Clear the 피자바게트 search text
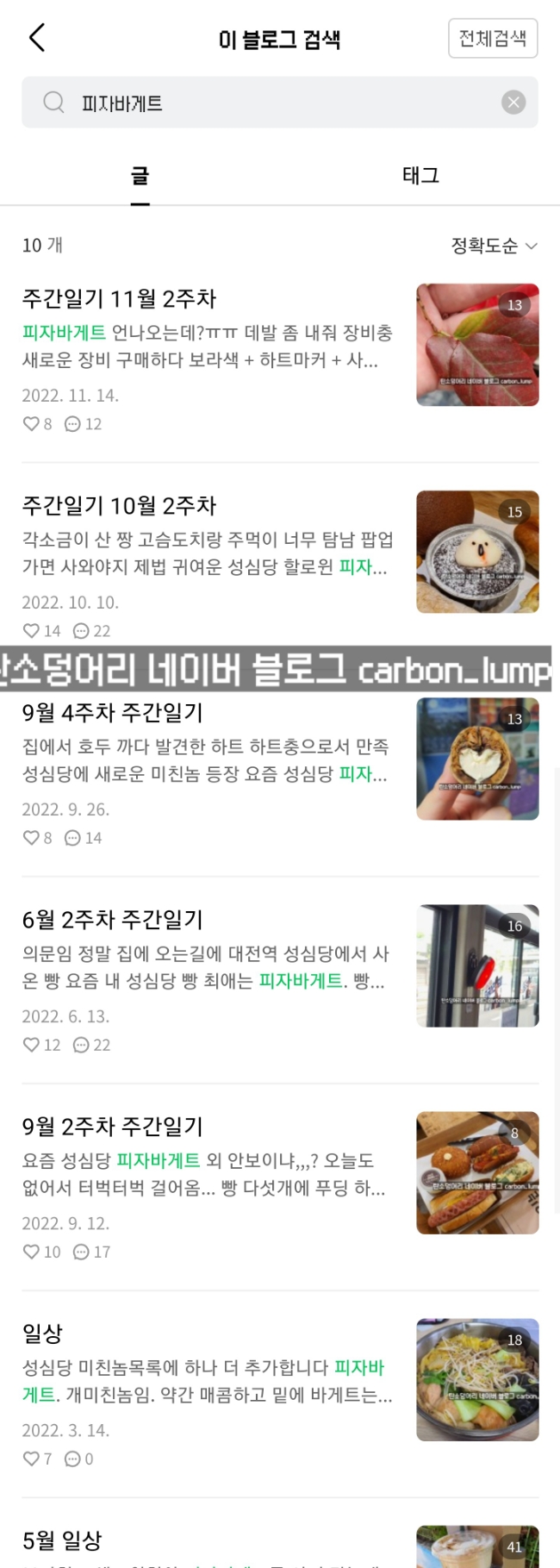 513,103
